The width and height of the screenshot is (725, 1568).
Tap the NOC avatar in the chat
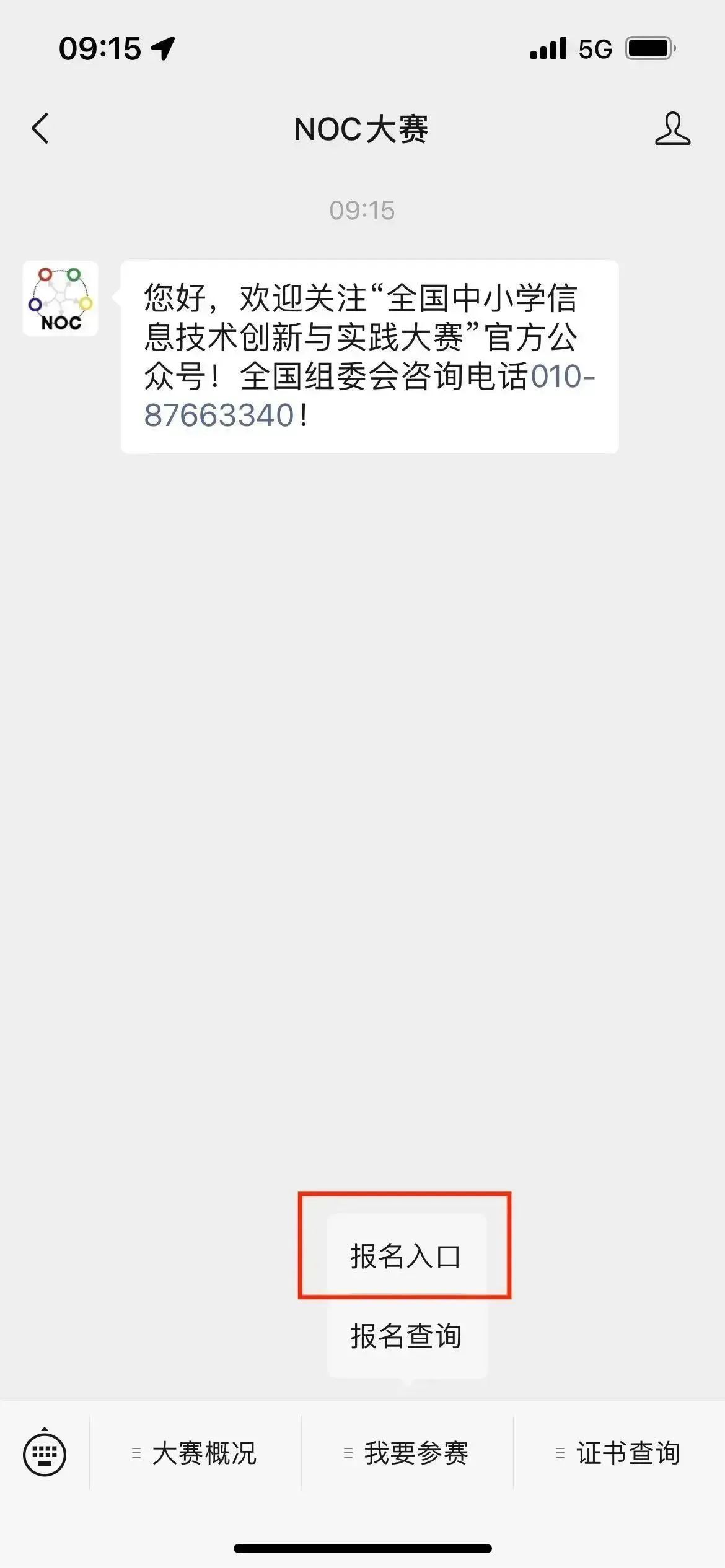61,298
